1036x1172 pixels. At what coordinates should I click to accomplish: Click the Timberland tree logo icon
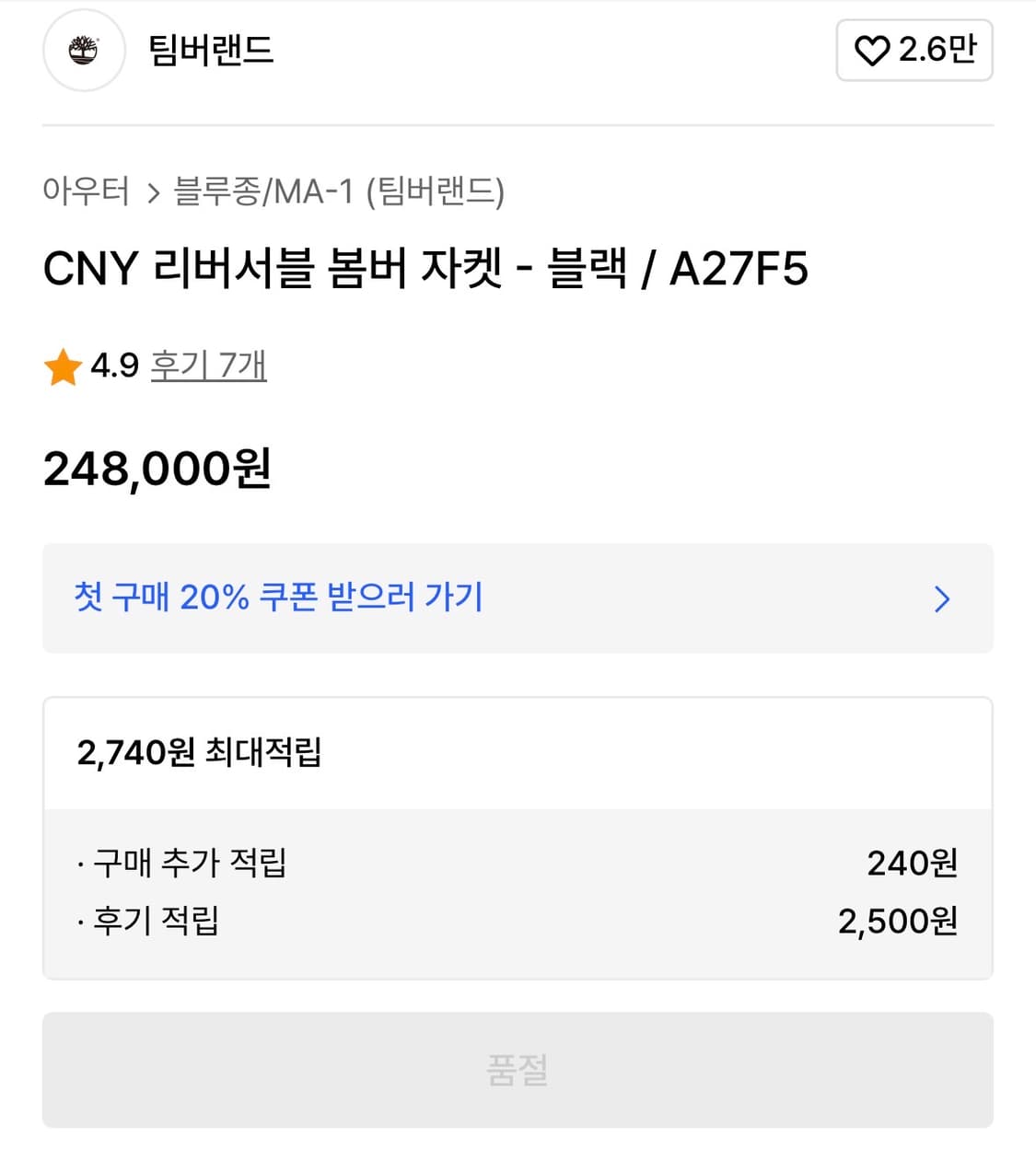tap(83, 51)
